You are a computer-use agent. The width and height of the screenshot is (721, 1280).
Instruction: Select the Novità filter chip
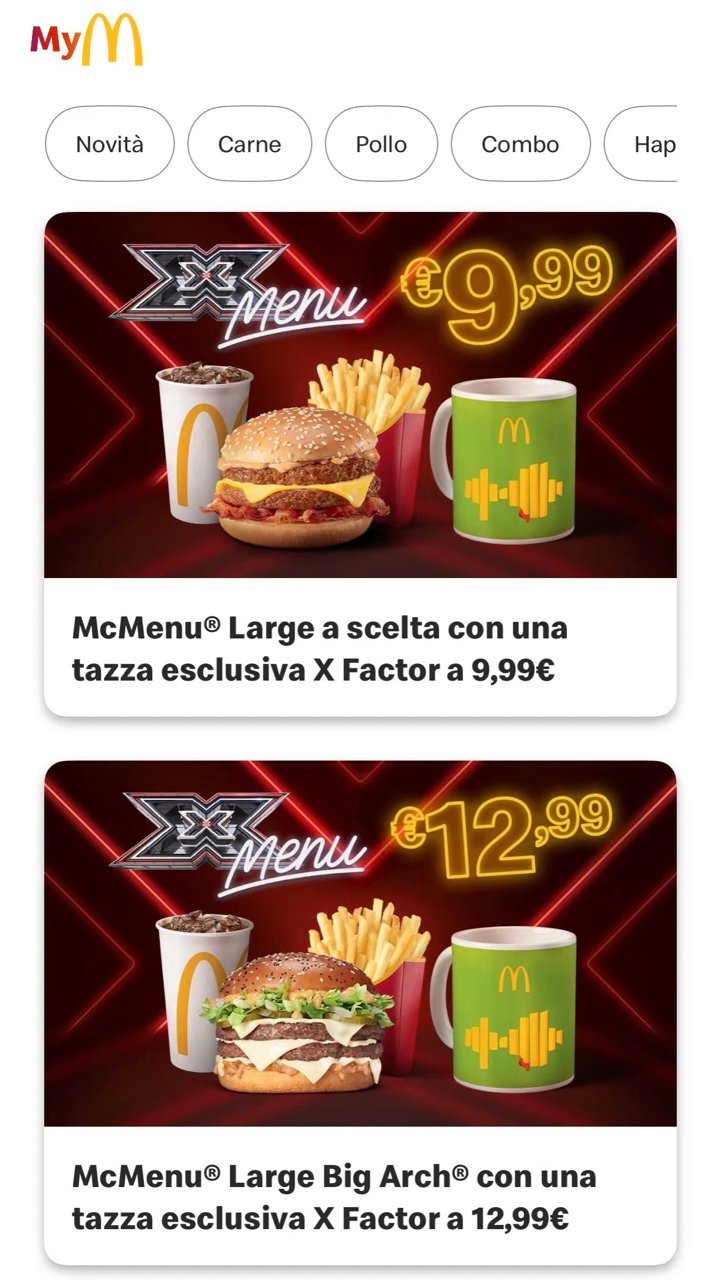109,144
